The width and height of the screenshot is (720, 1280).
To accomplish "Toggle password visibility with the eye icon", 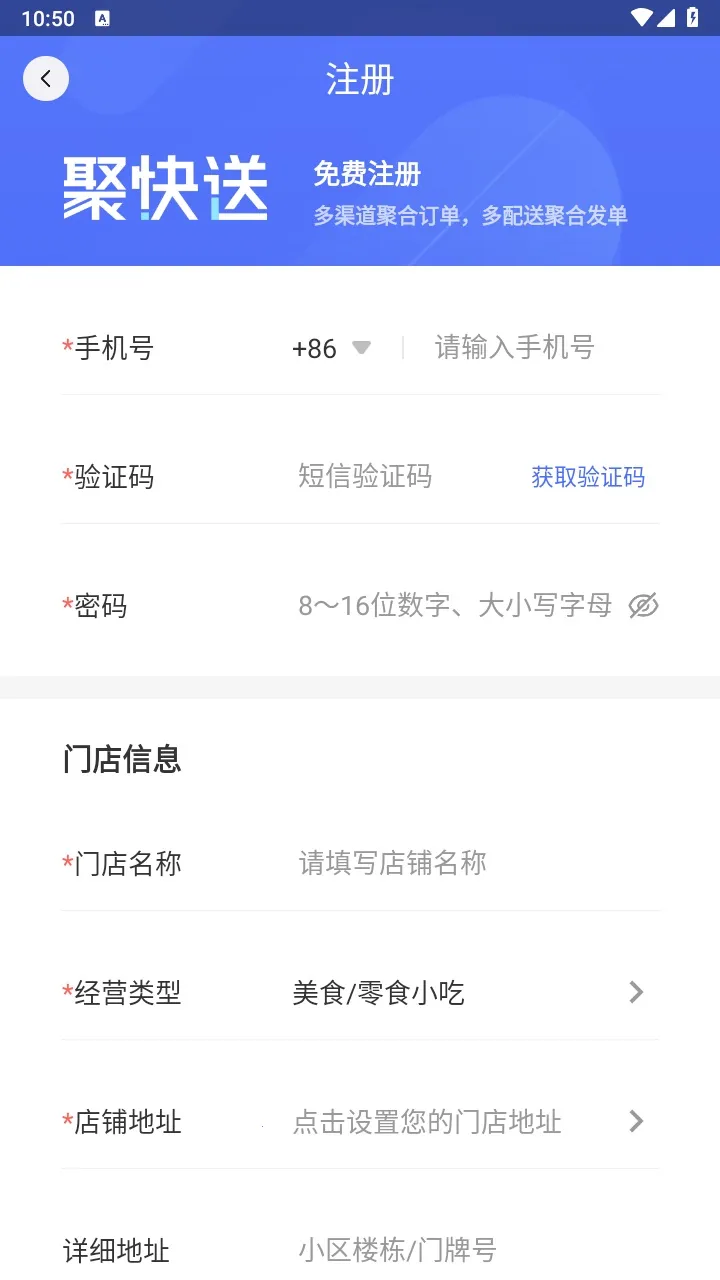I will (643, 605).
